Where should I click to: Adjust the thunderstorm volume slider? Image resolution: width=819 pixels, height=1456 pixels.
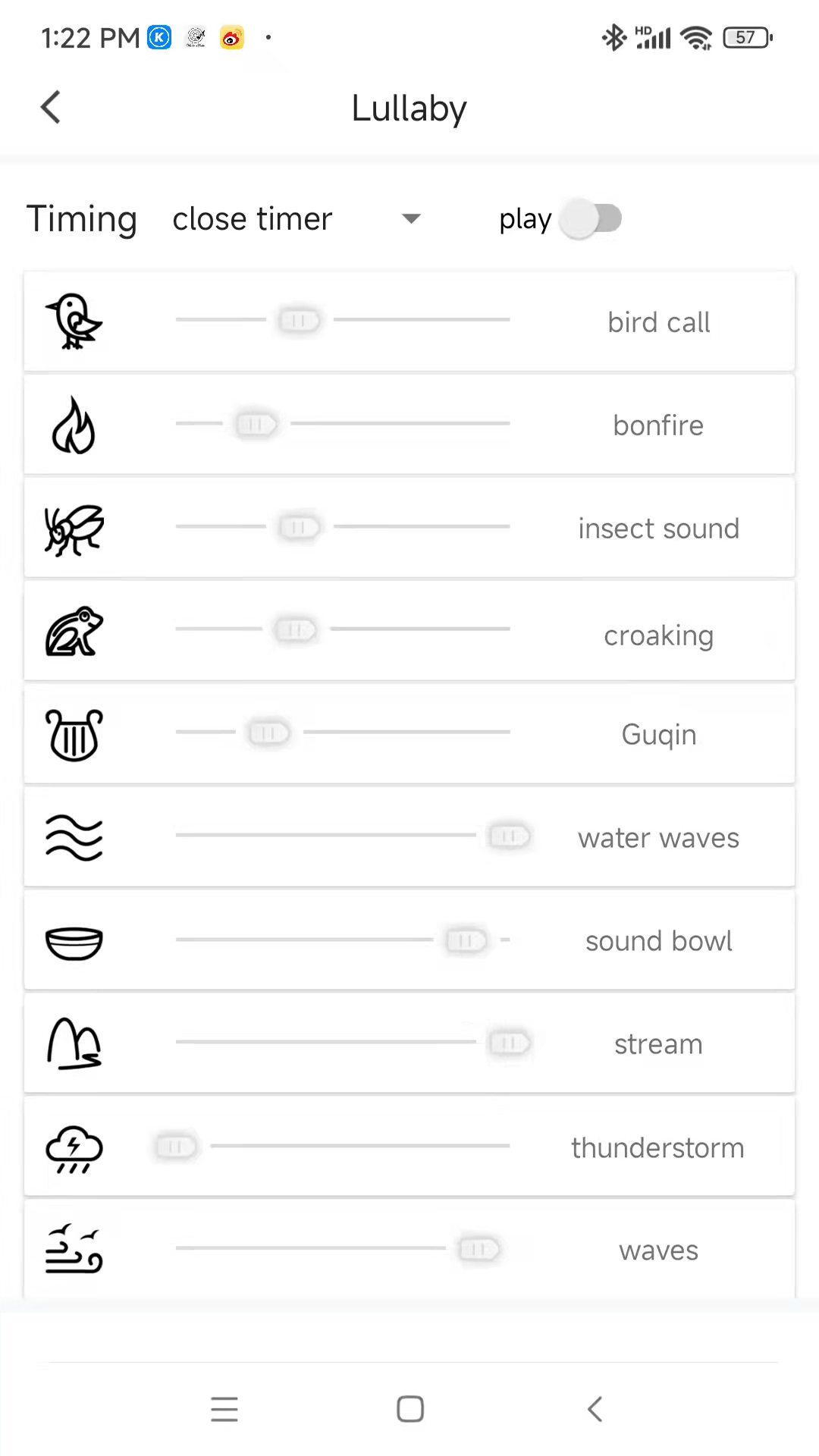(x=176, y=1147)
